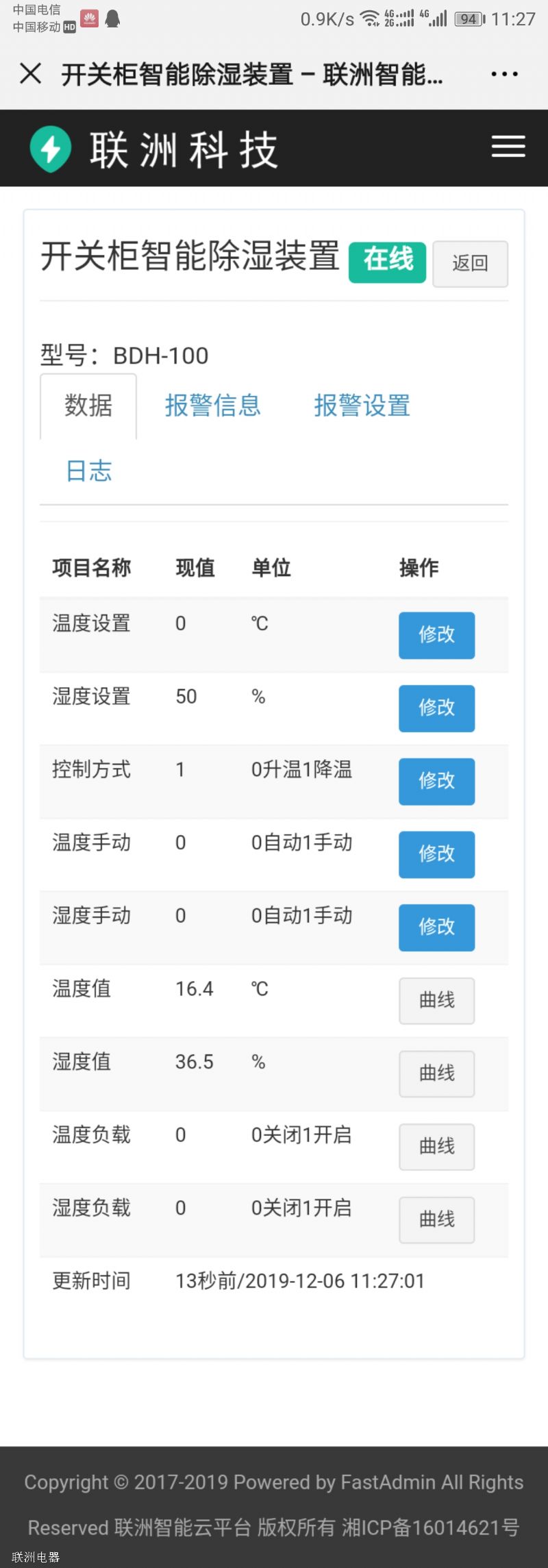Image resolution: width=548 pixels, height=1568 pixels.
Task: Open the three-dot overflow menu
Action: coord(504,74)
